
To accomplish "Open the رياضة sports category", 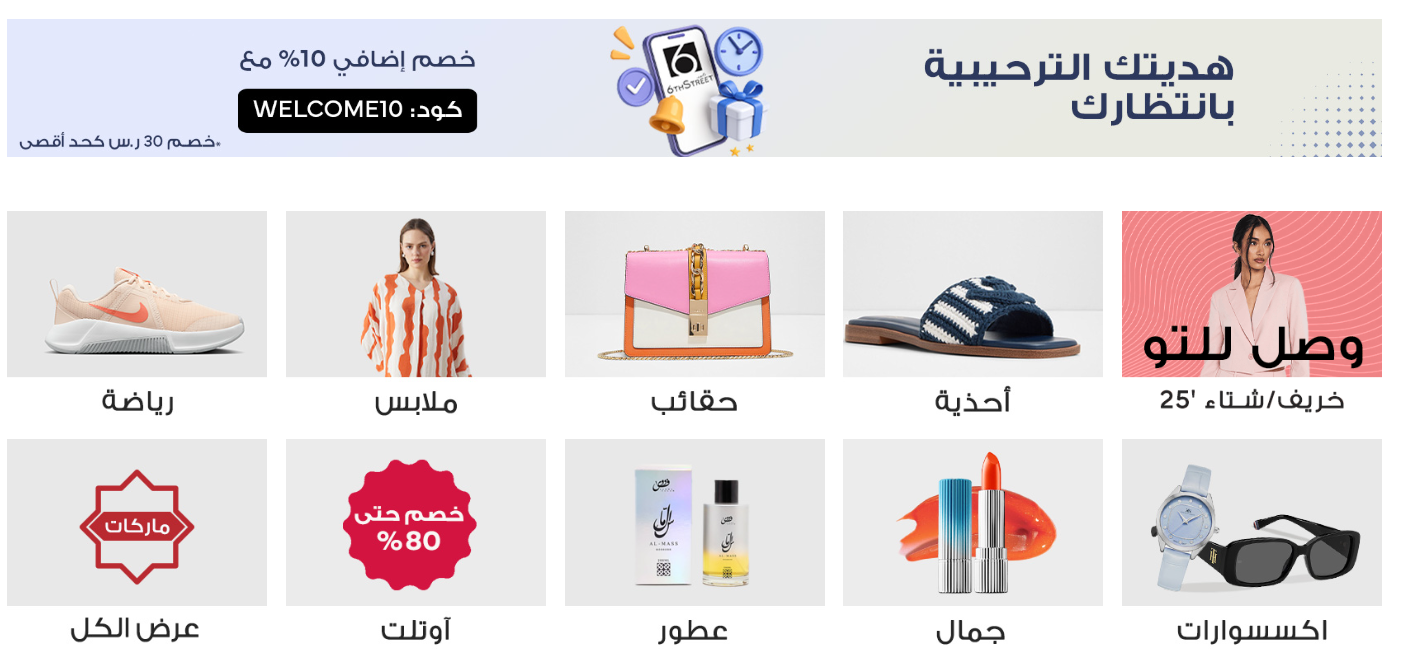I will (137, 294).
